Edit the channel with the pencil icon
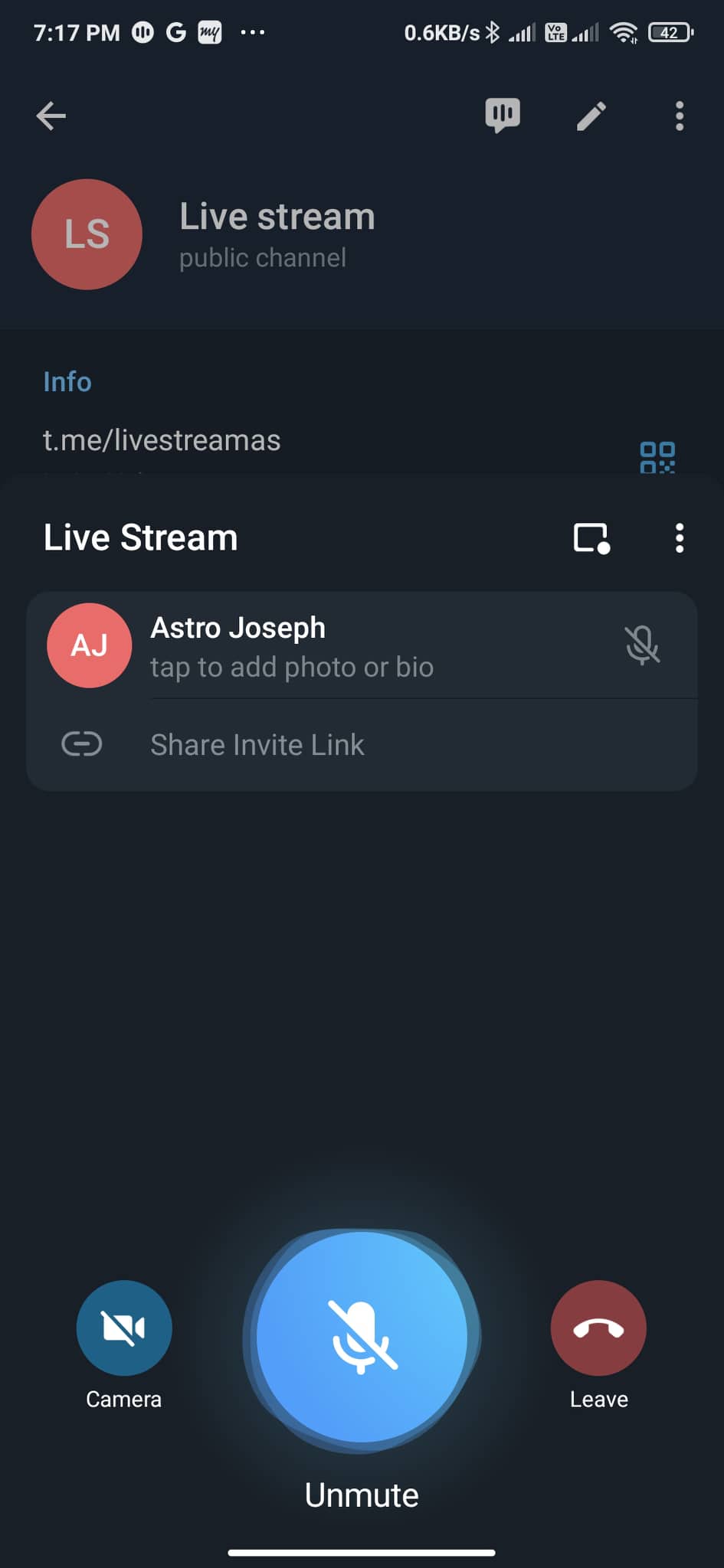This screenshot has height=1568, width=724. (x=591, y=116)
